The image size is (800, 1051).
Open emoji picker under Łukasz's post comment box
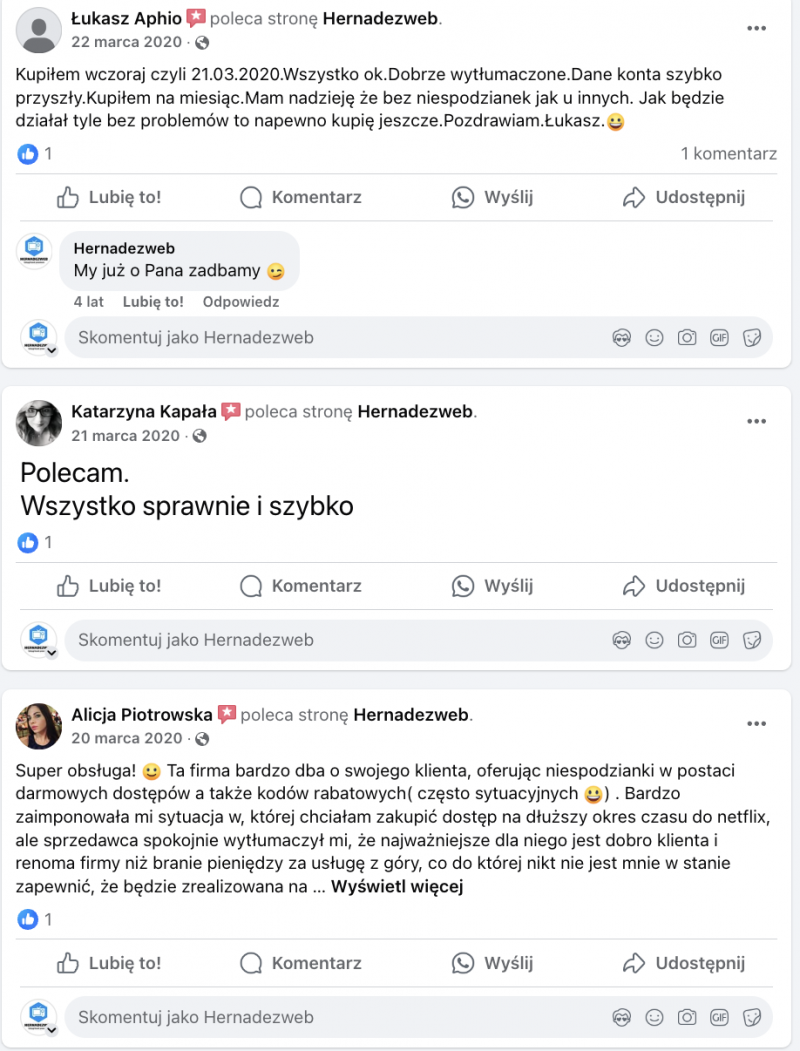click(x=654, y=338)
